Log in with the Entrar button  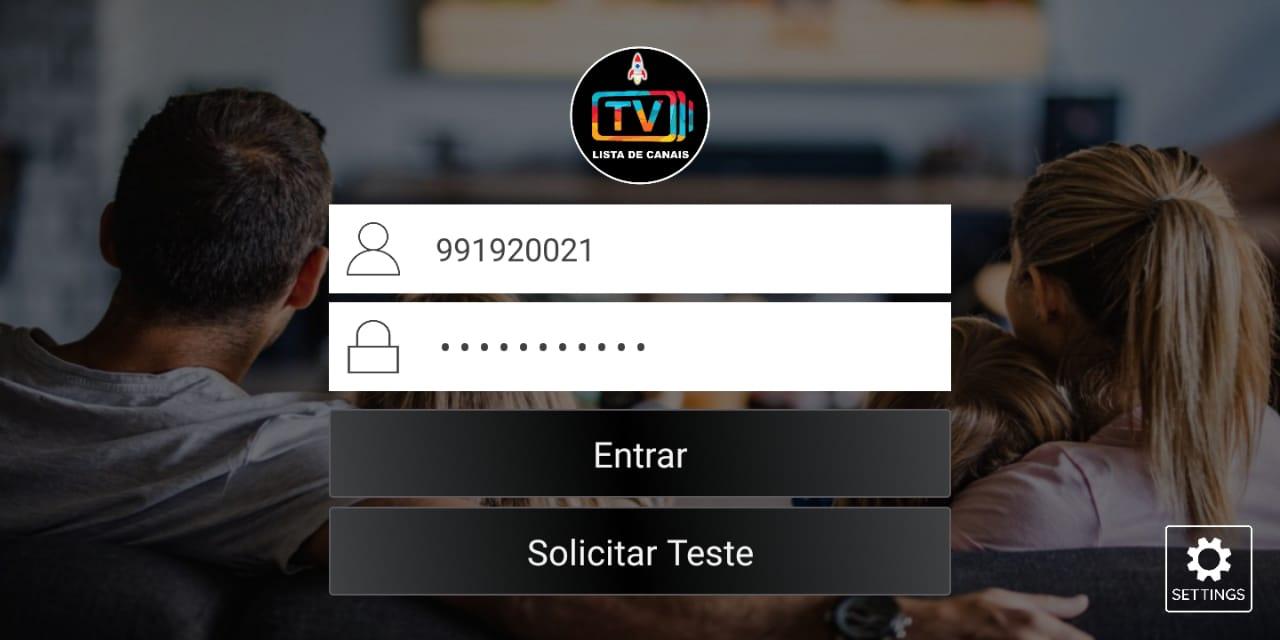[x=640, y=454]
